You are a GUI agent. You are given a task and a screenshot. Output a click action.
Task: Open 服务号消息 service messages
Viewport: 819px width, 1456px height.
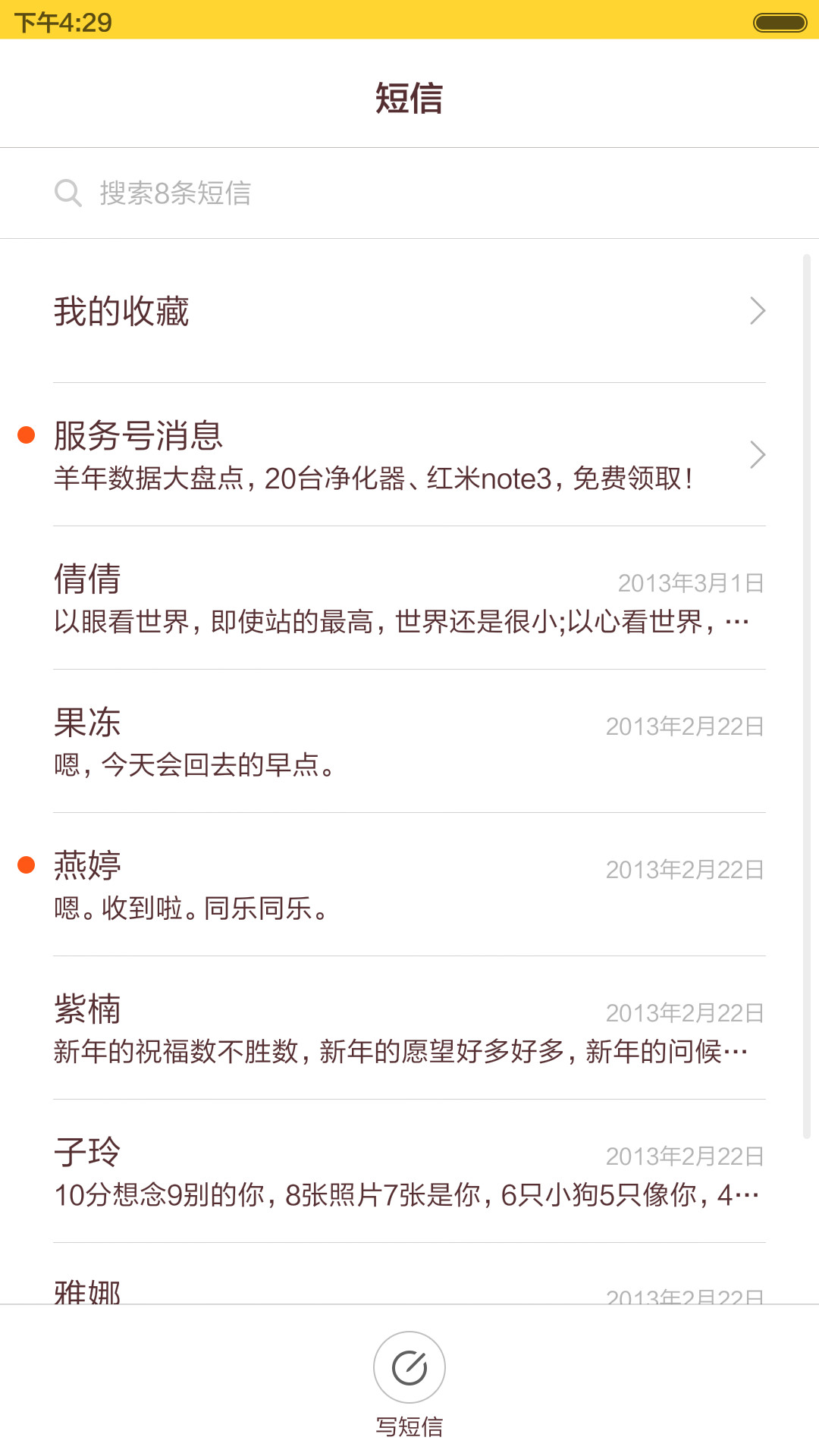pyautogui.click(x=409, y=454)
